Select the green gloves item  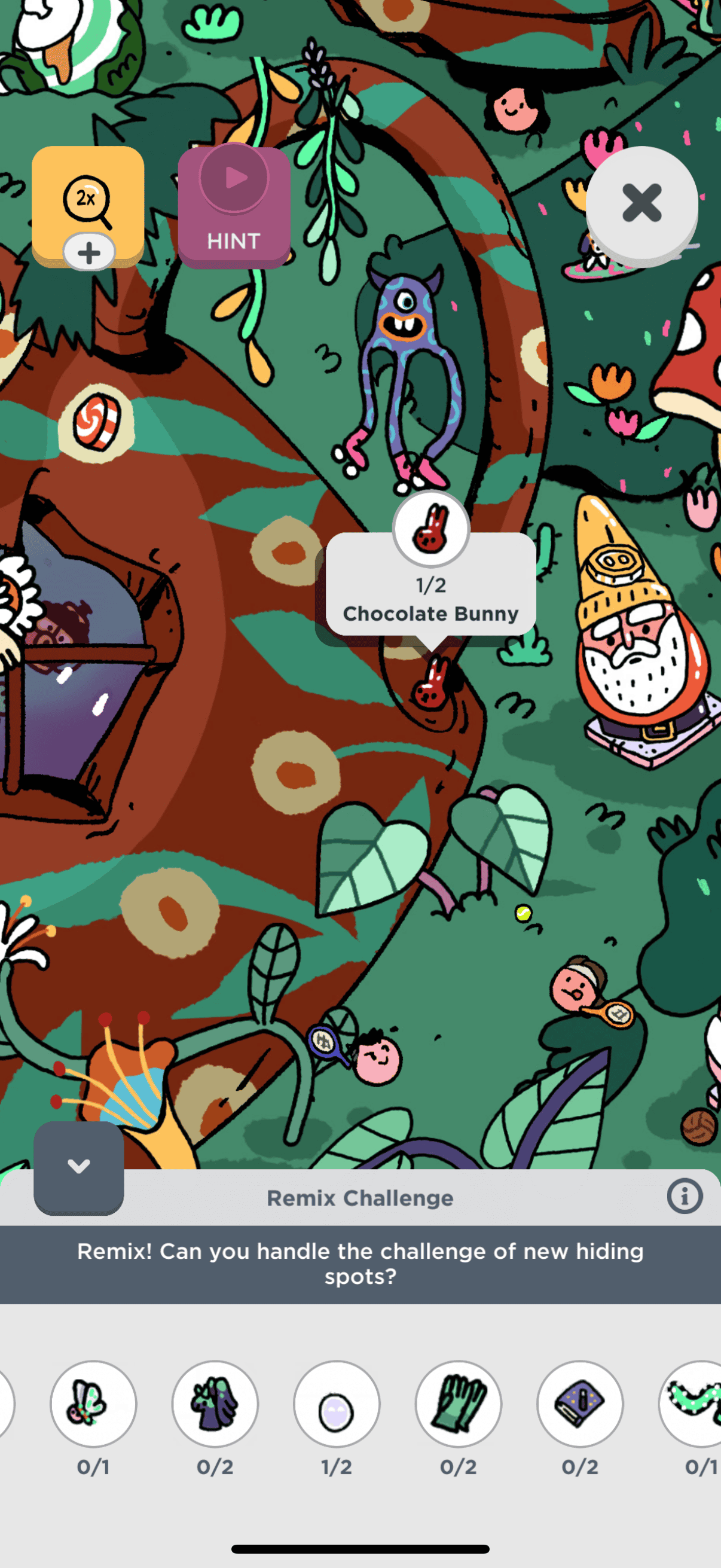[x=458, y=1403]
